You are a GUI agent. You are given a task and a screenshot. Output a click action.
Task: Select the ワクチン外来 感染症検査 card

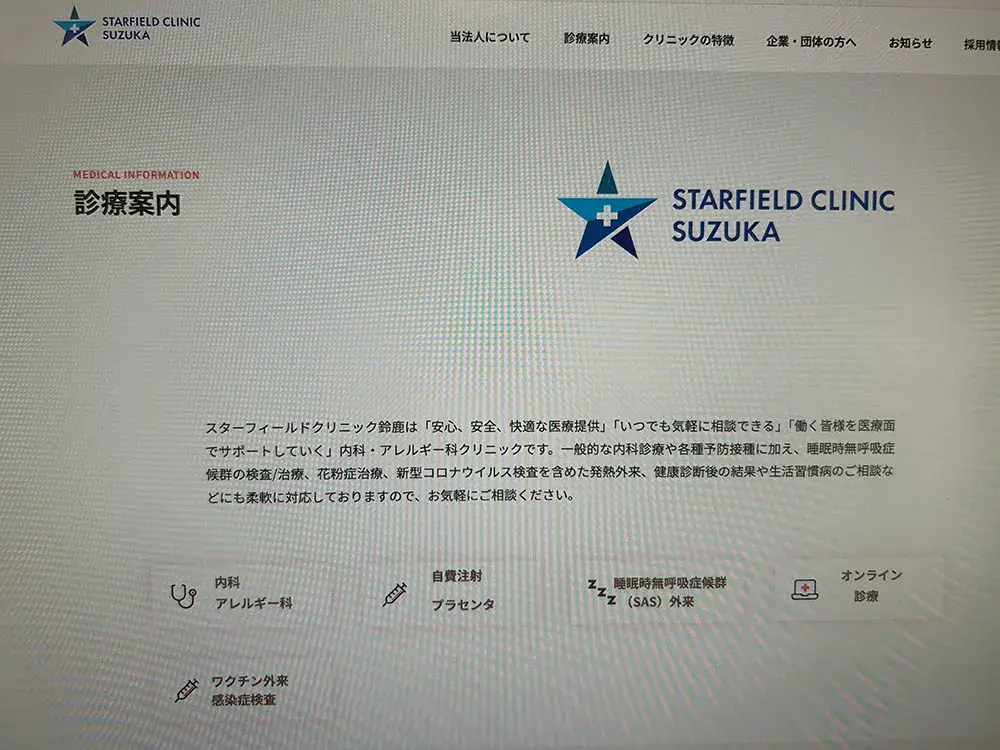249,690
